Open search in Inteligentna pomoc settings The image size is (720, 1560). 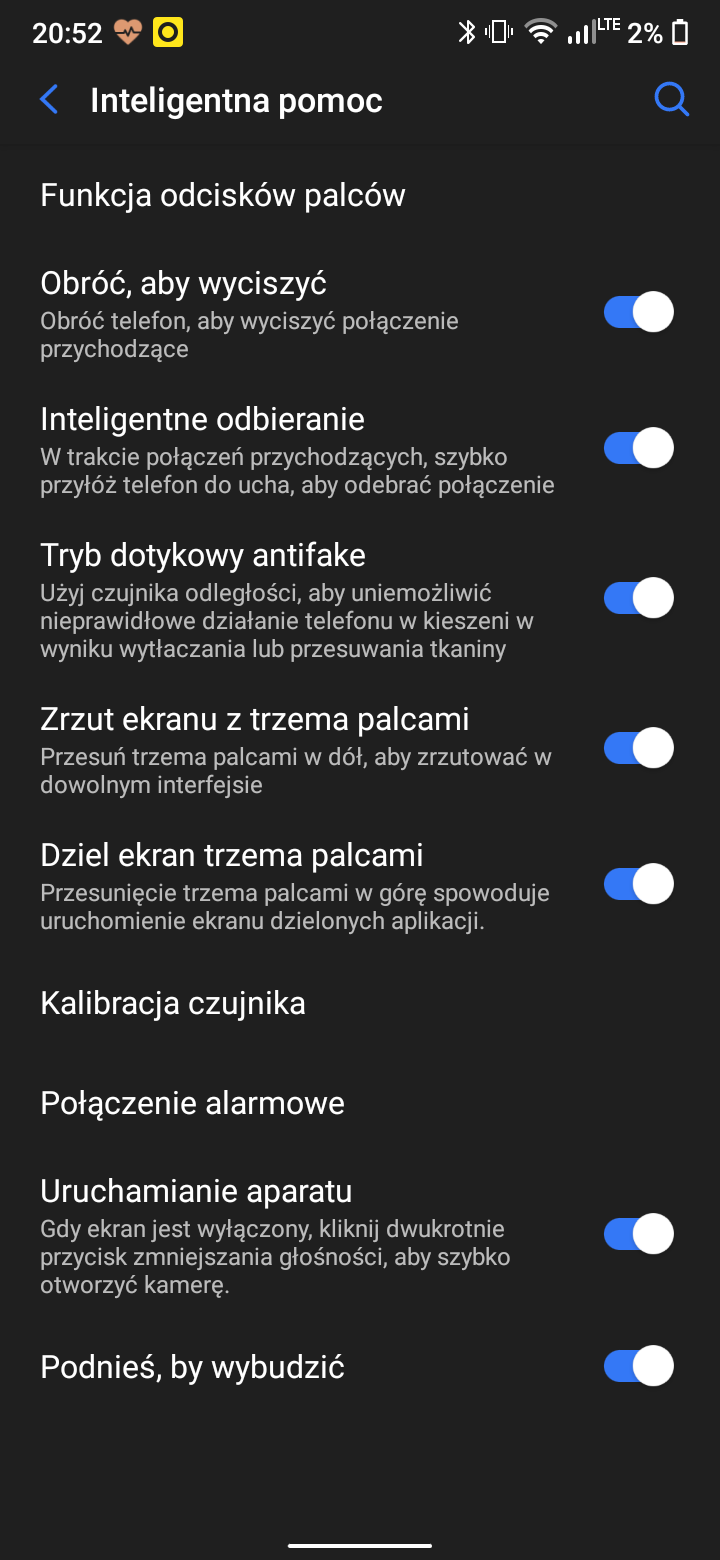tap(671, 100)
